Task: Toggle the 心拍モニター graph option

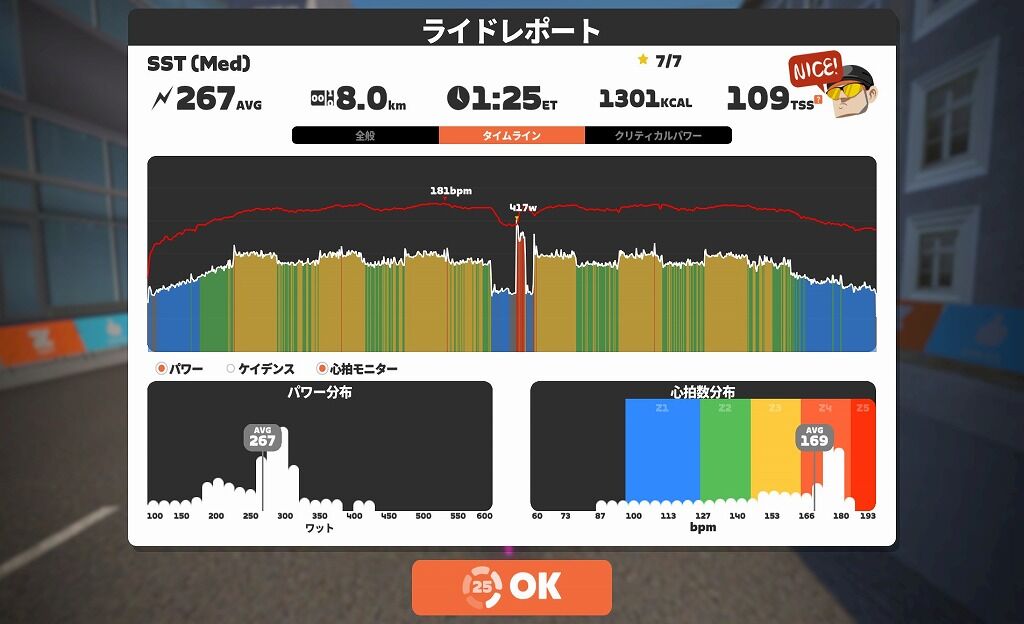Action: pyautogui.click(x=357, y=369)
